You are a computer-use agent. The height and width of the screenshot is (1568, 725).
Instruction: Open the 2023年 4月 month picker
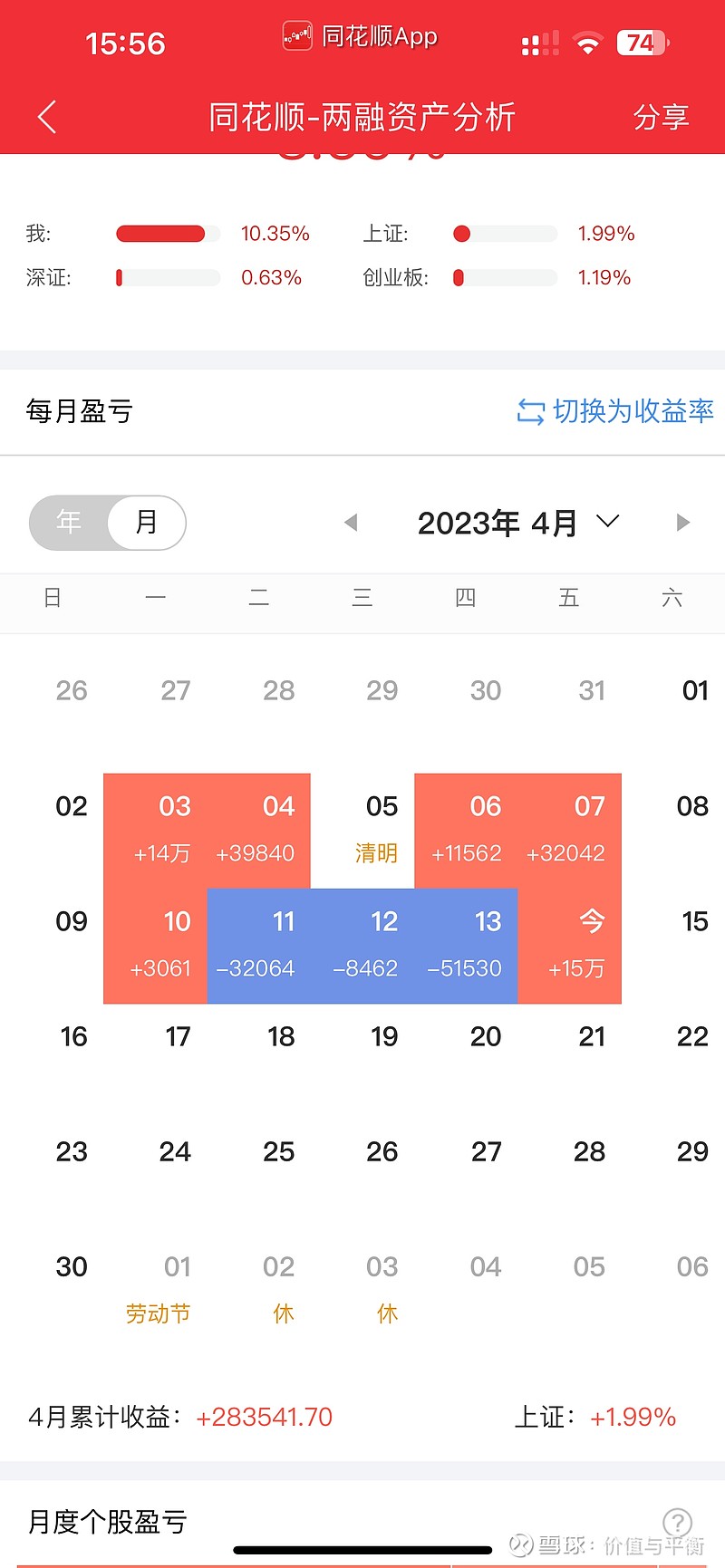point(518,523)
